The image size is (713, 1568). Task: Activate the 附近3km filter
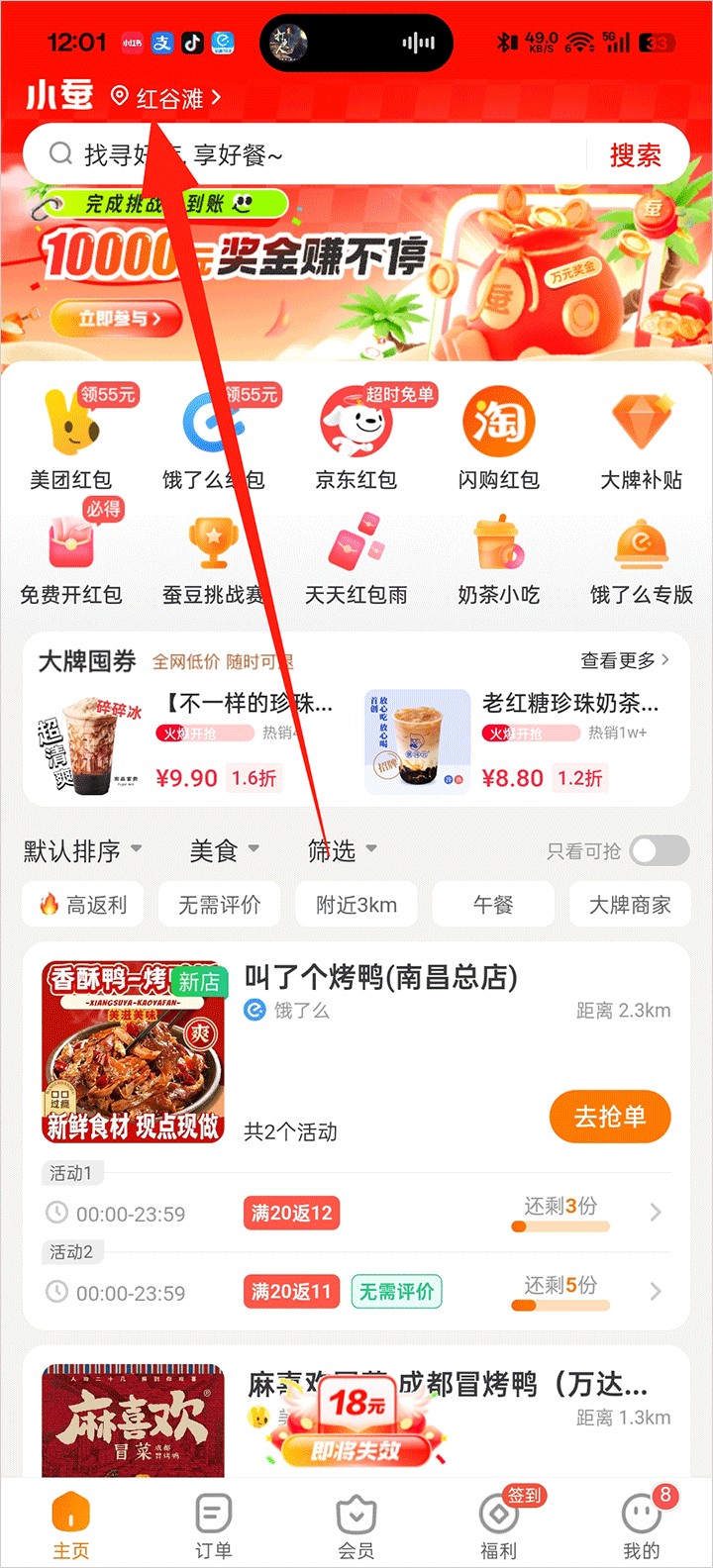(356, 904)
